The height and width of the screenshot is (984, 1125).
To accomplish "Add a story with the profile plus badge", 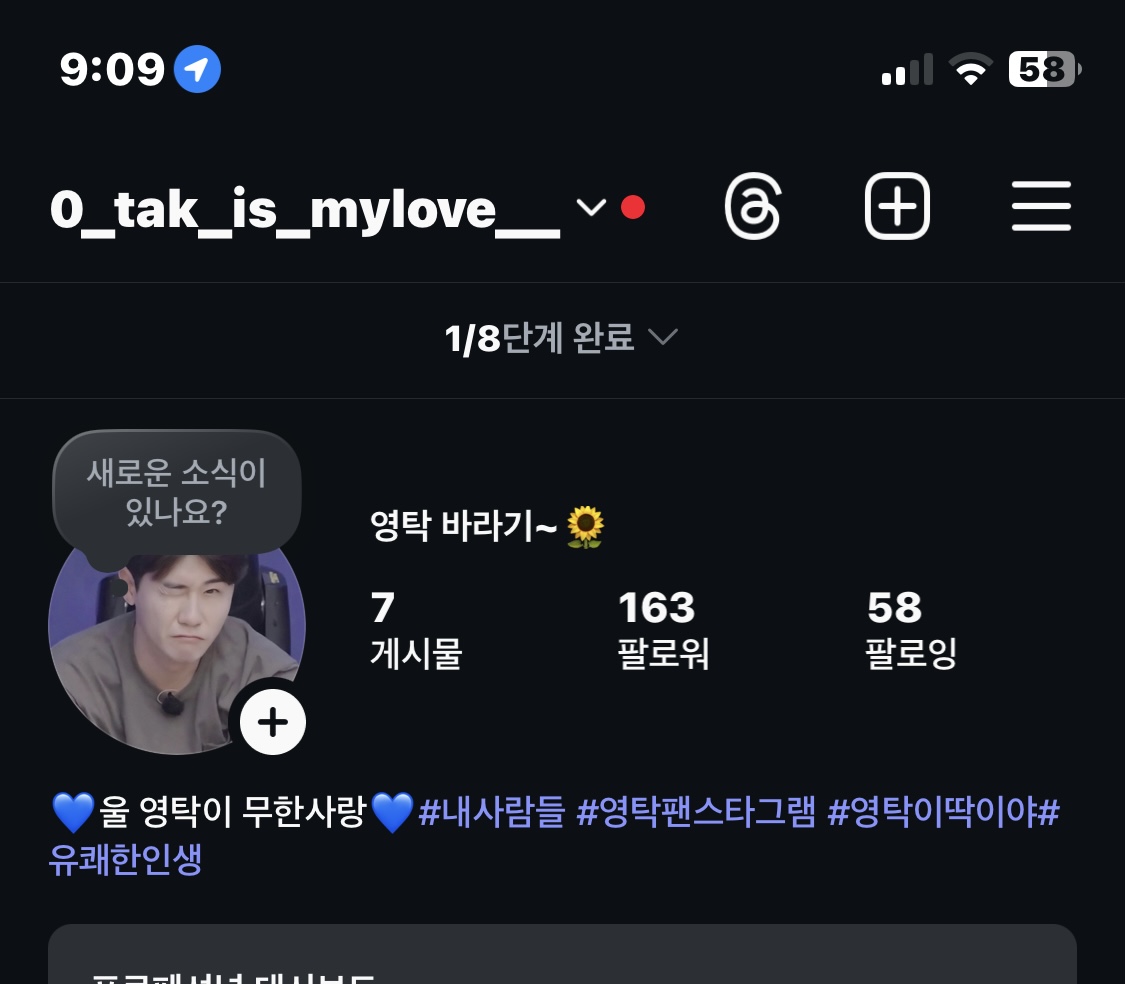I will (x=272, y=721).
